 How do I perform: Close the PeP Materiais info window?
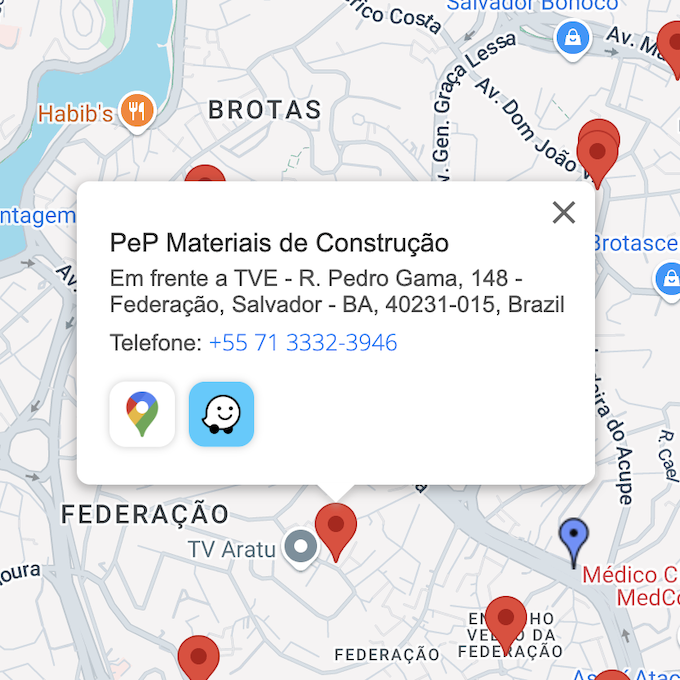coord(564,212)
